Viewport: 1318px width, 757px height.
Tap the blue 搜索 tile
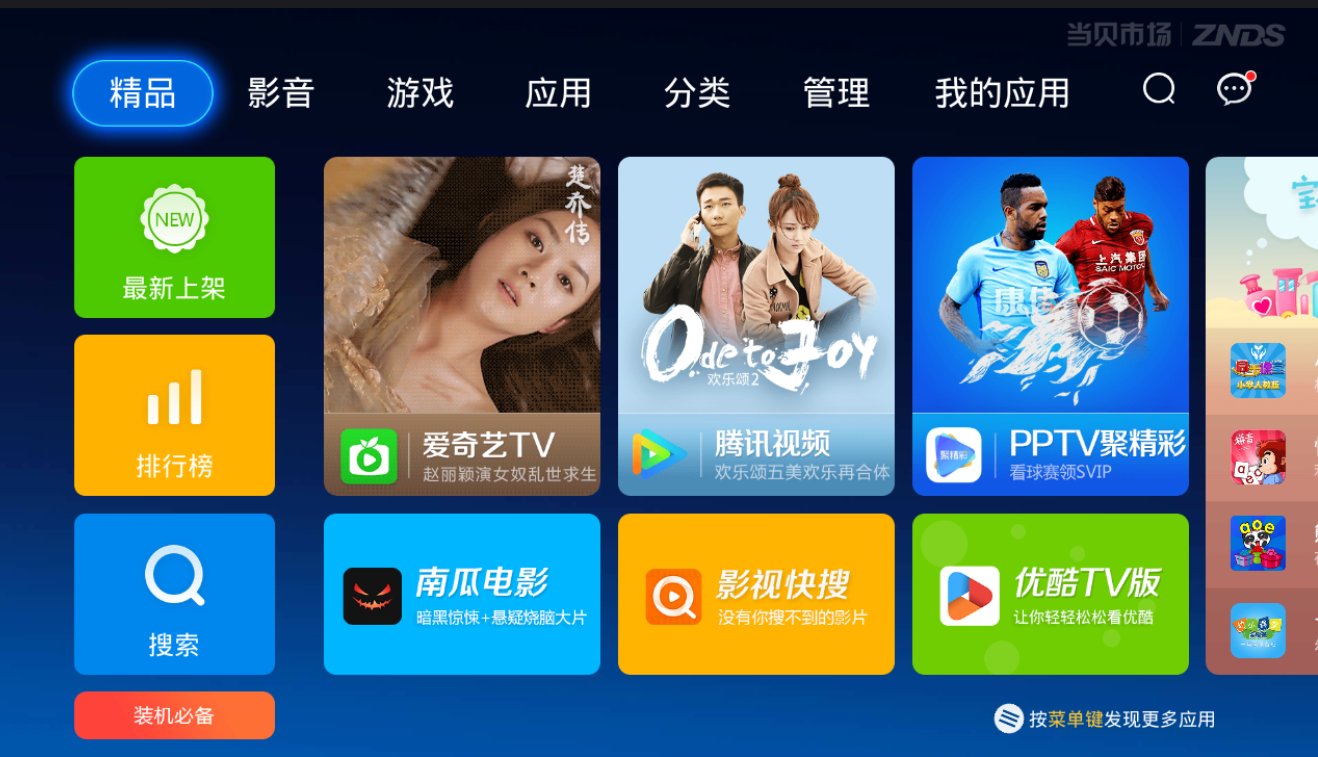[x=174, y=594]
